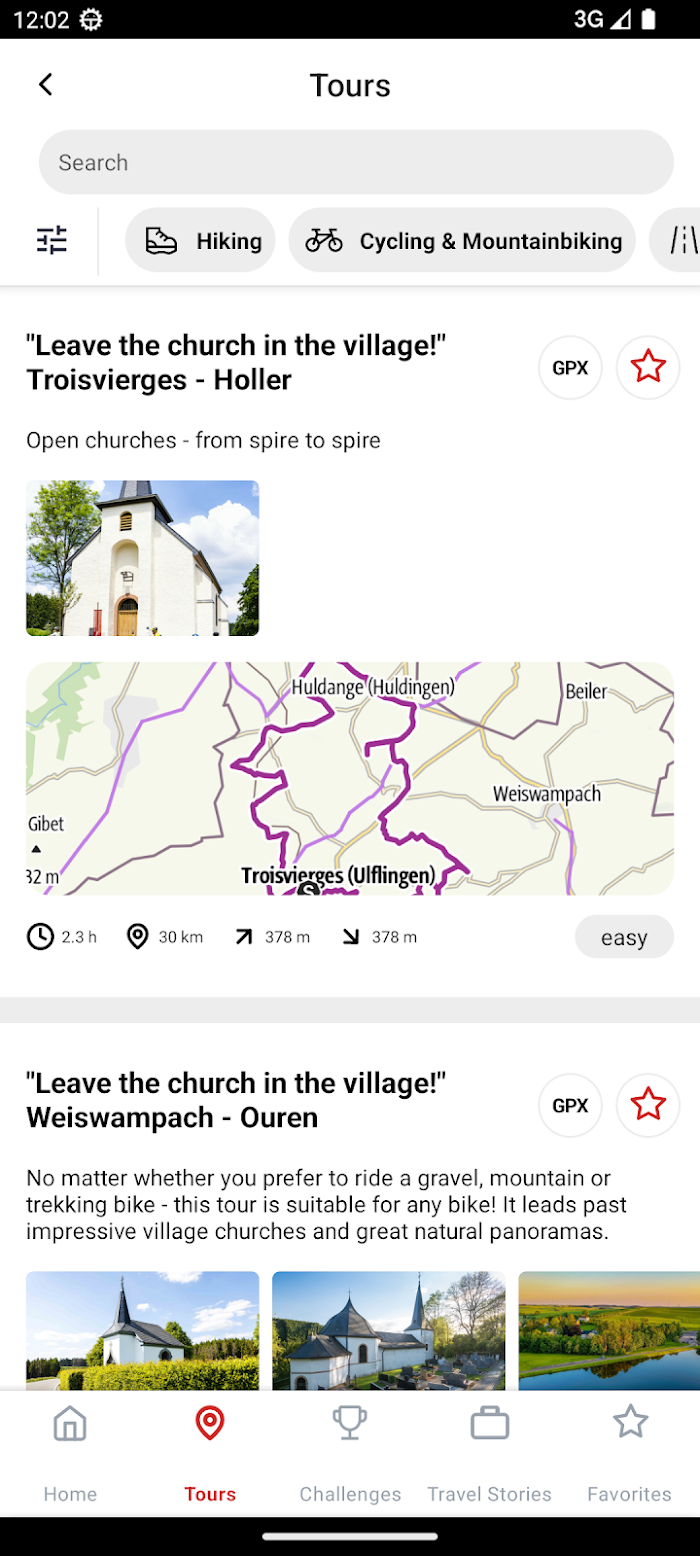Select the Cycling & Mountainbiking chip

462,240
